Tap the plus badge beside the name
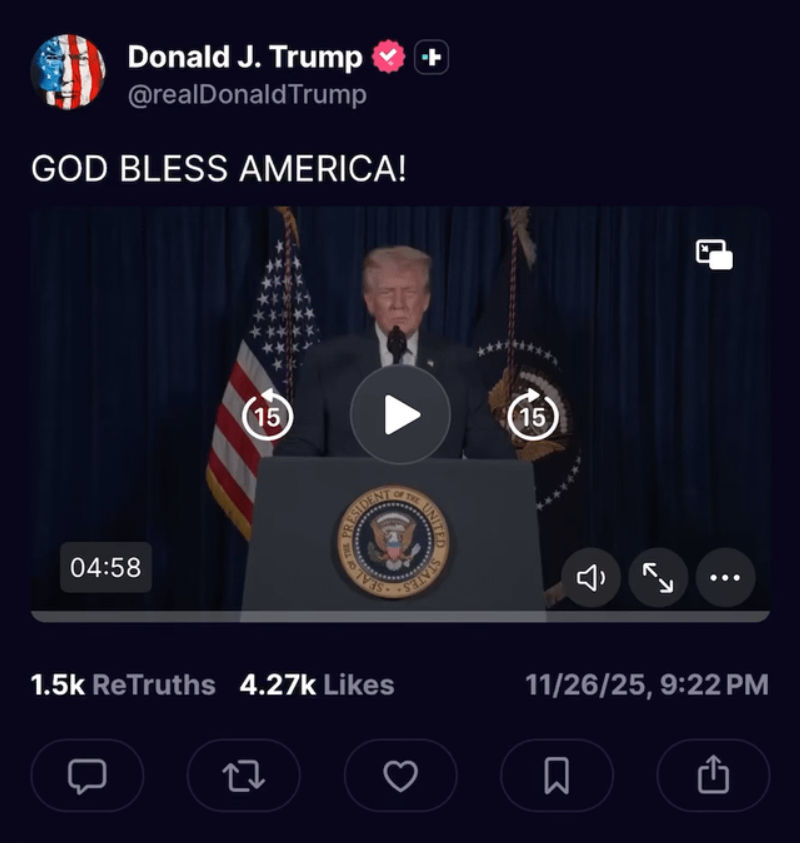The width and height of the screenshot is (800, 843). [x=431, y=58]
